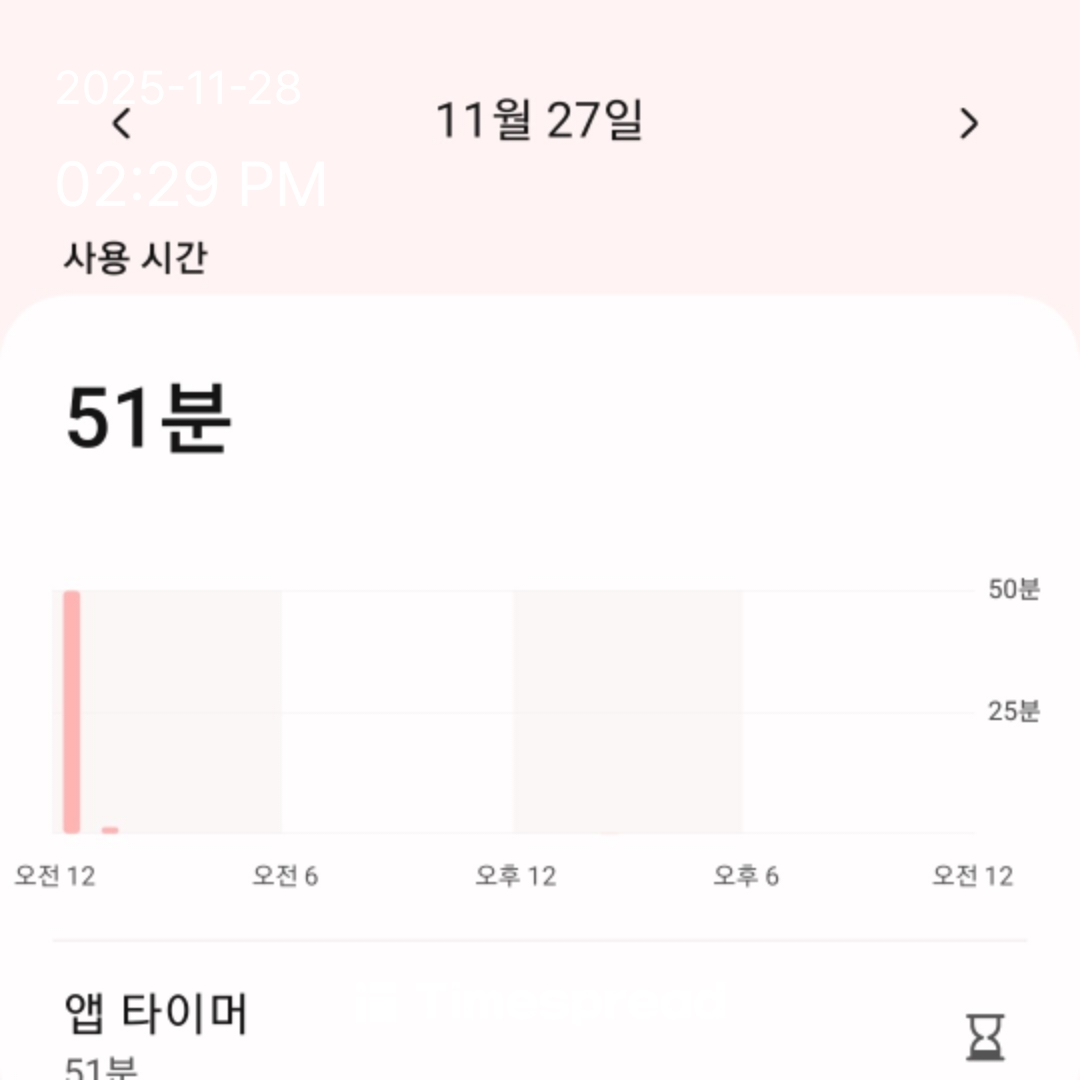
Task: Select the tallest usage bar at 오전 12
Action: (71, 711)
